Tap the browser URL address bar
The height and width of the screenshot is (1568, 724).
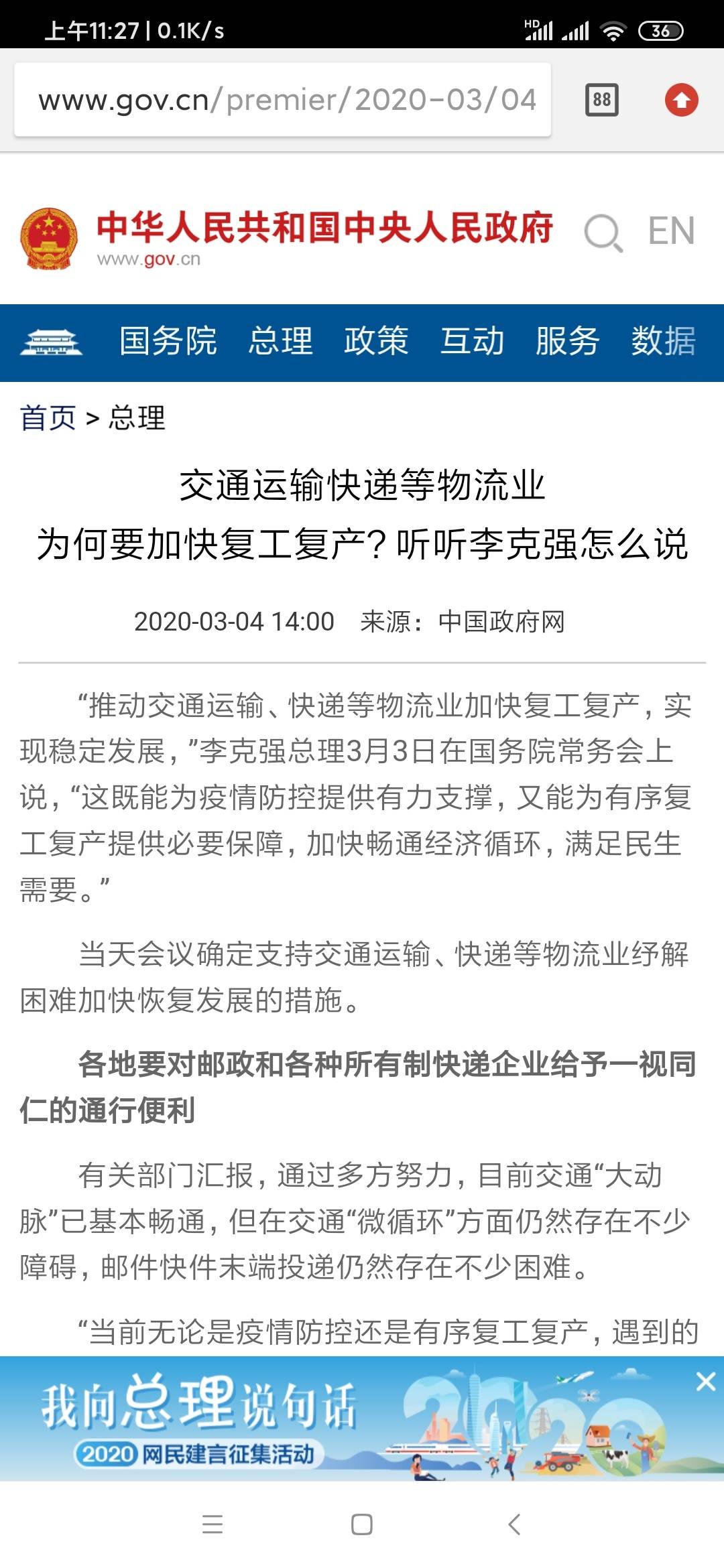click(282, 100)
